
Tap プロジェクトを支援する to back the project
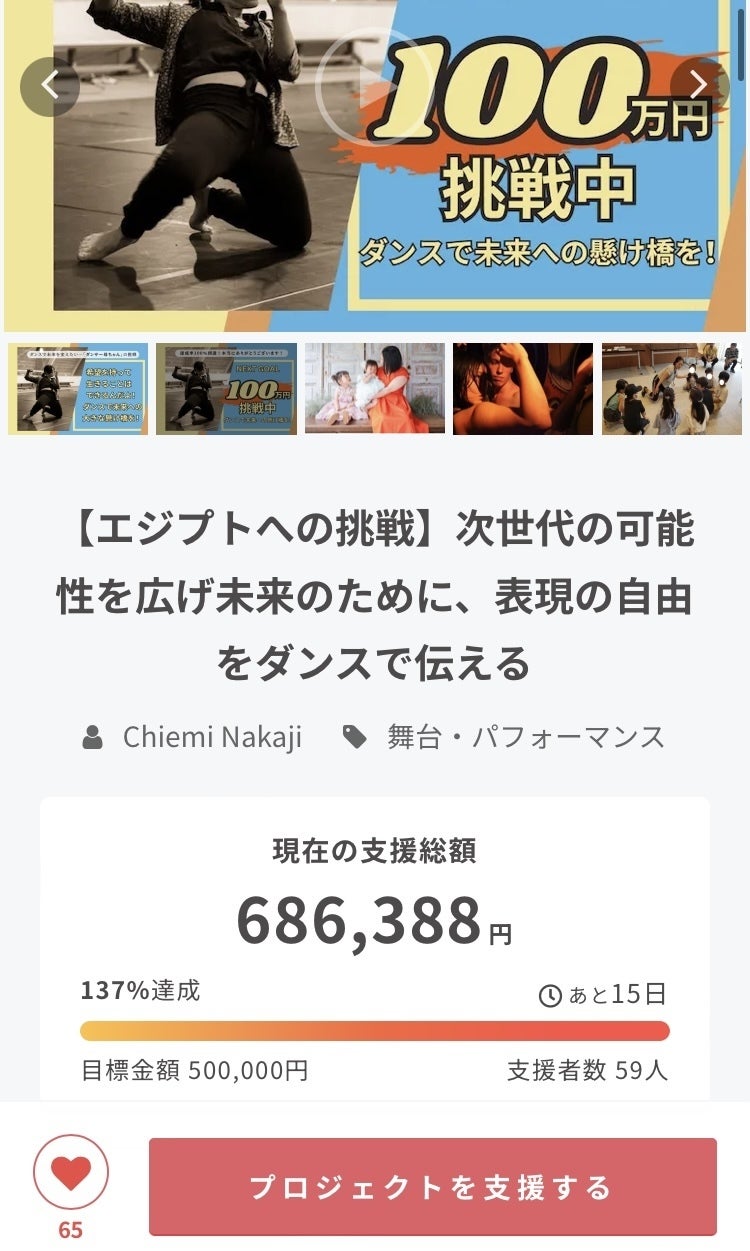(x=433, y=1187)
